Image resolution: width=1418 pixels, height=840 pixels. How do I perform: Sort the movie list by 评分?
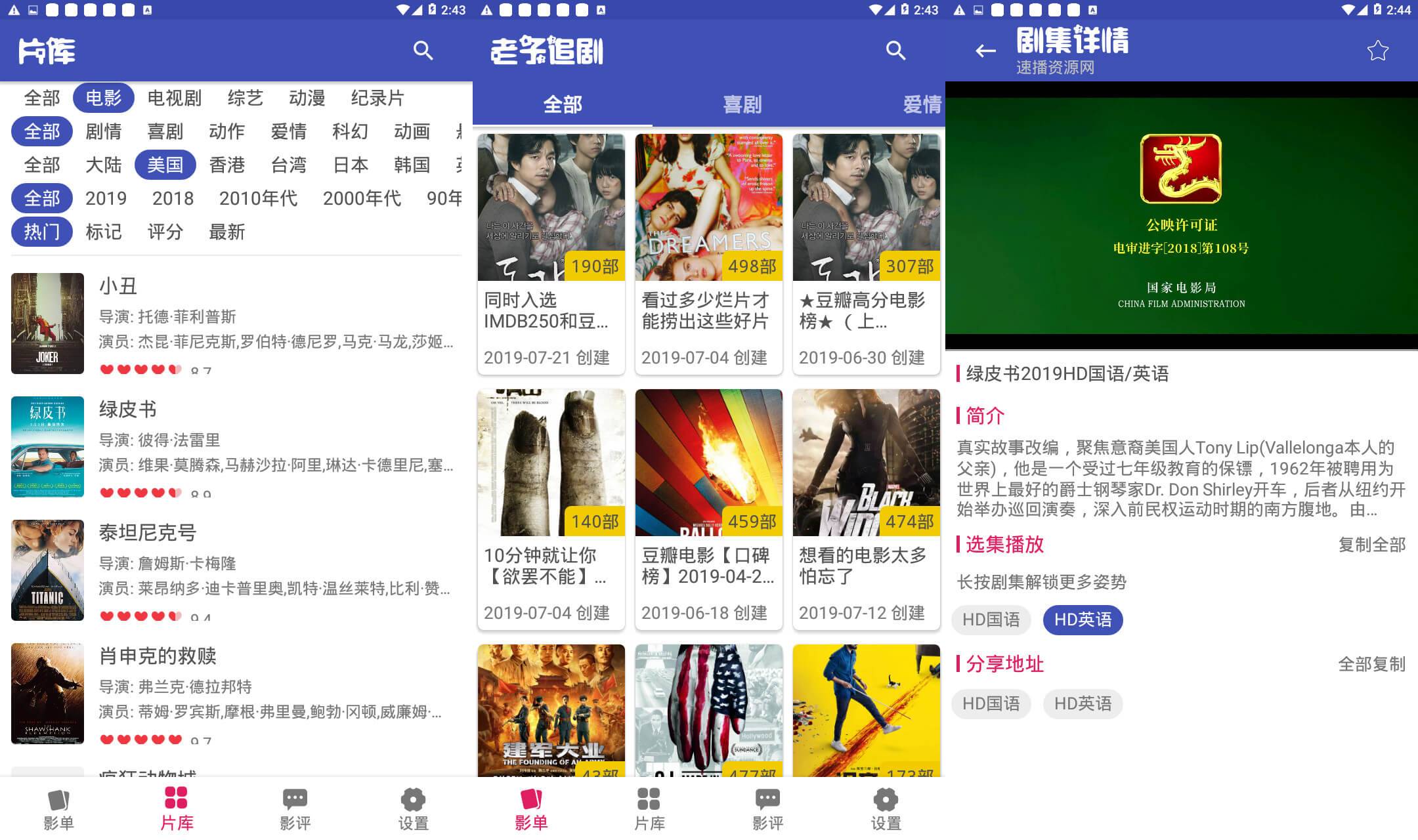[x=165, y=232]
